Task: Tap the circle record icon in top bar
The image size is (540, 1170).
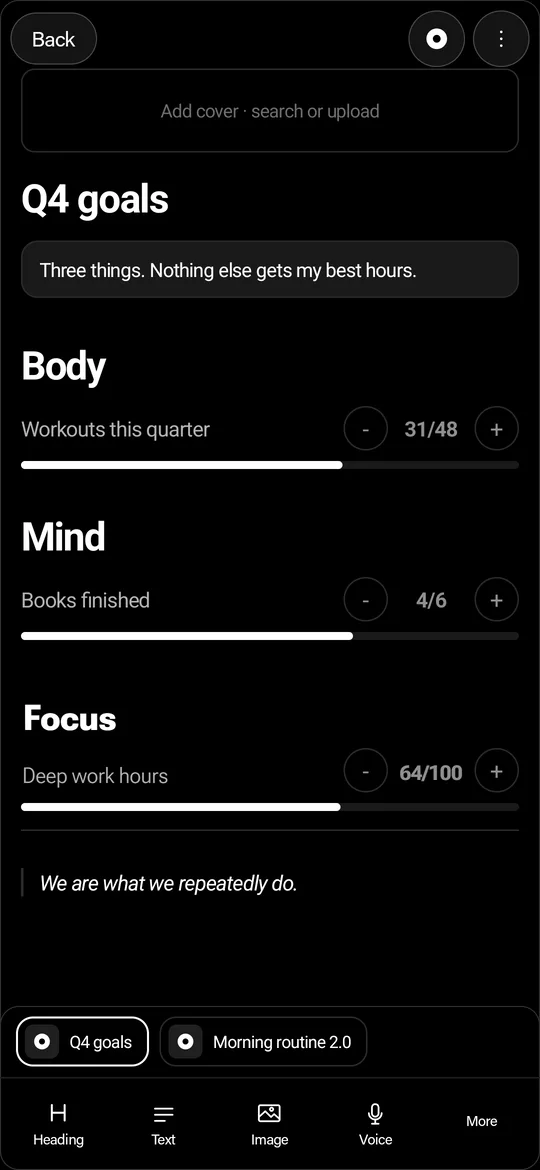Action: pyautogui.click(x=436, y=39)
